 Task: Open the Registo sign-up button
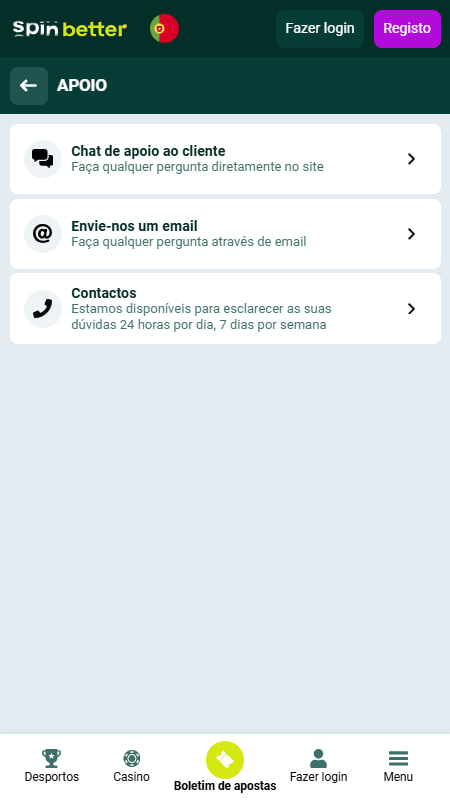(407, 29)
